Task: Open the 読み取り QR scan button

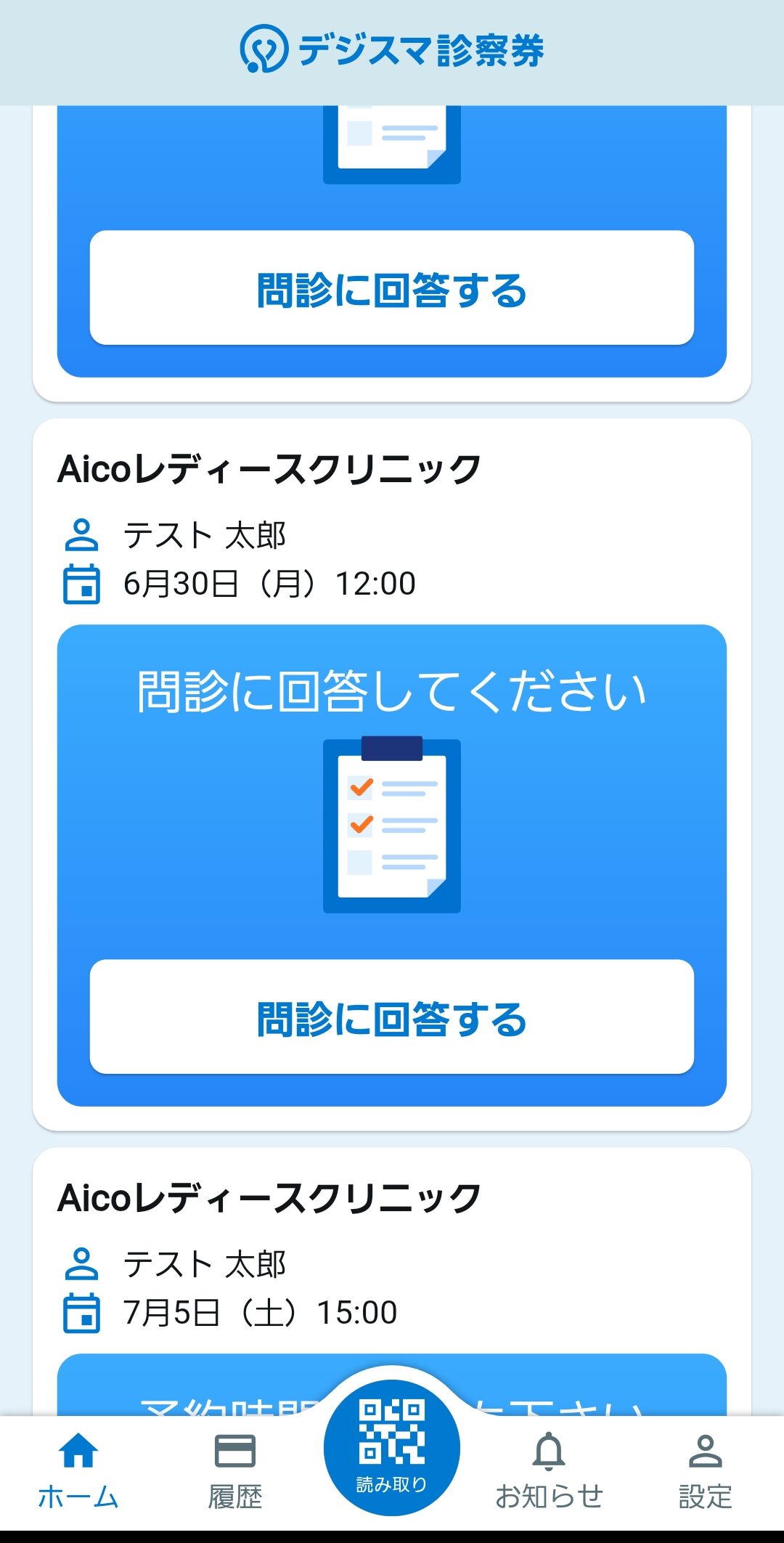Action: pyautogui.click(x=392, y=1447)
